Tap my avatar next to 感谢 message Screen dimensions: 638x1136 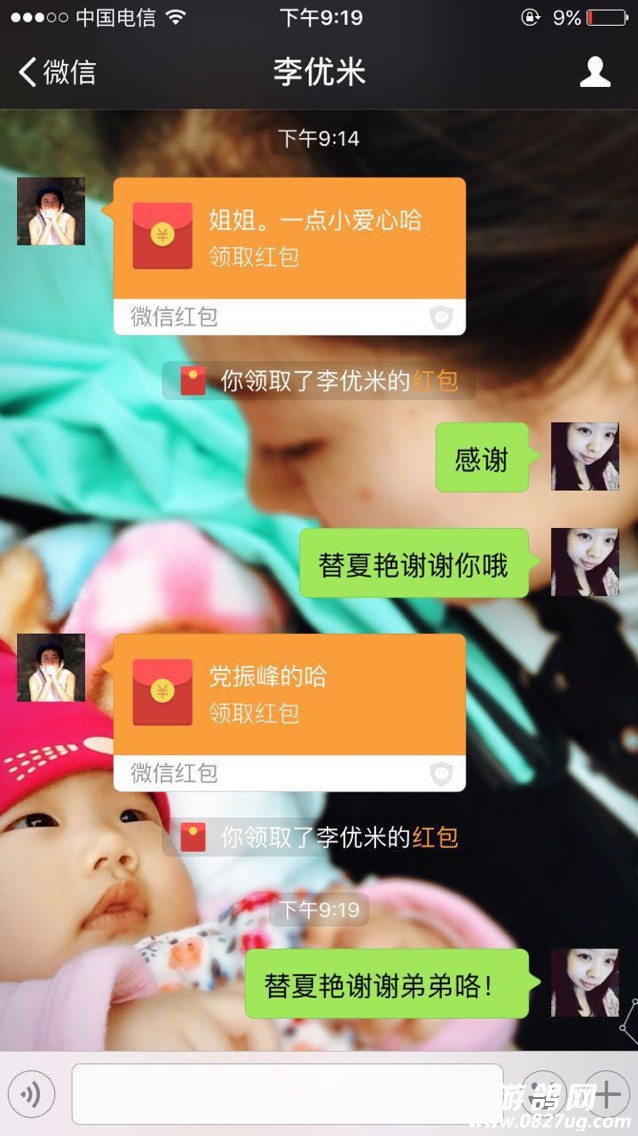[585, 456]
